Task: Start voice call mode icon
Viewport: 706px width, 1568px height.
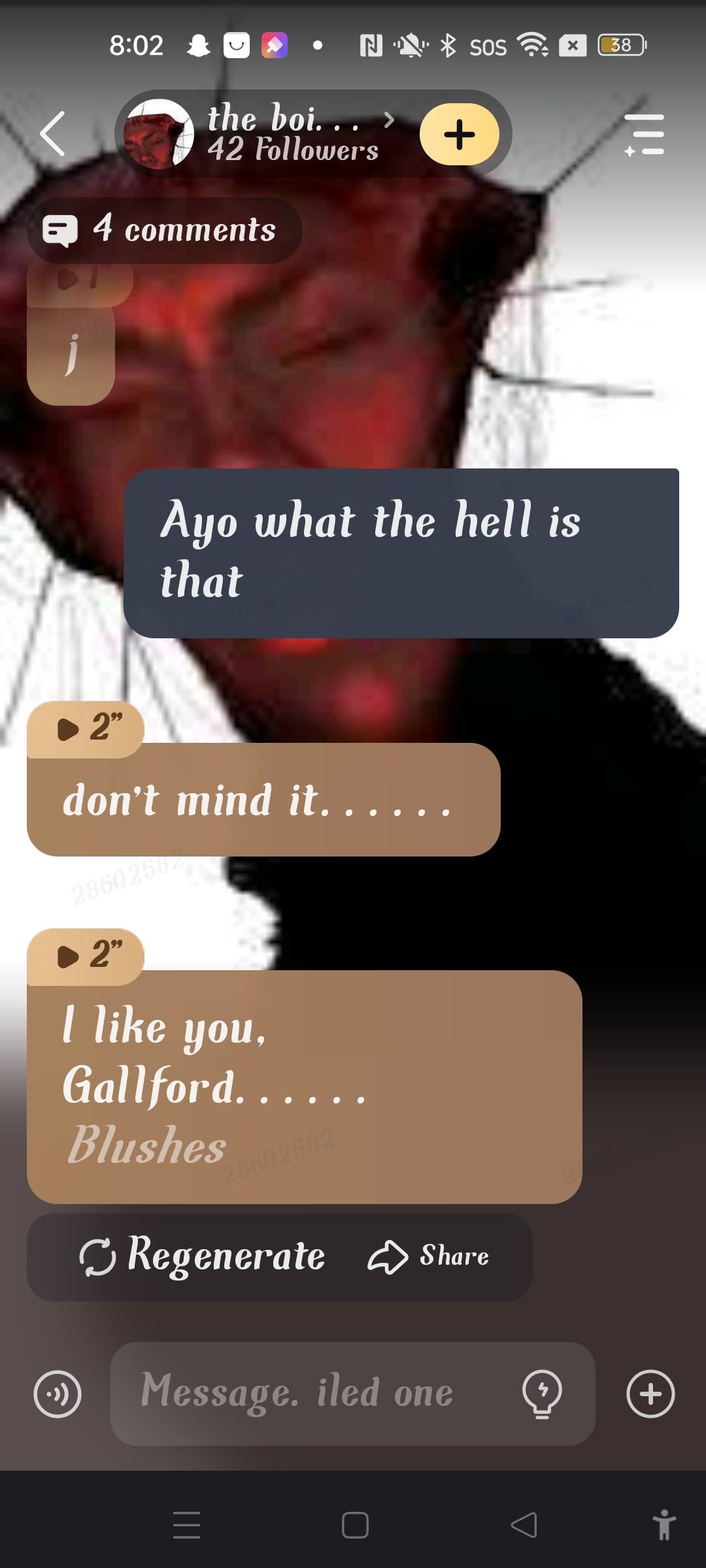Action: [58, 1394]
